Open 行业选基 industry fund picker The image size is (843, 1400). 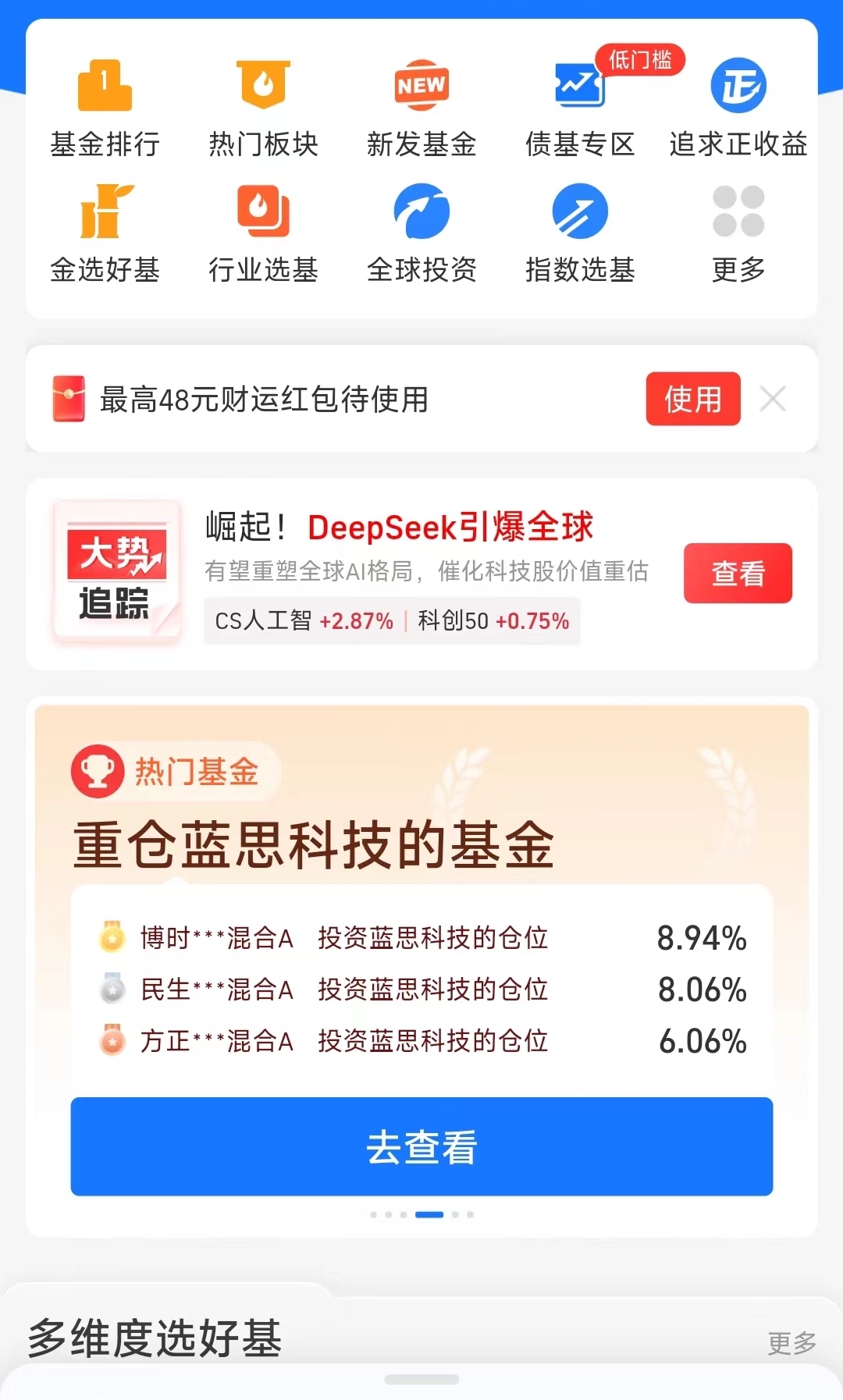point(264,230)
